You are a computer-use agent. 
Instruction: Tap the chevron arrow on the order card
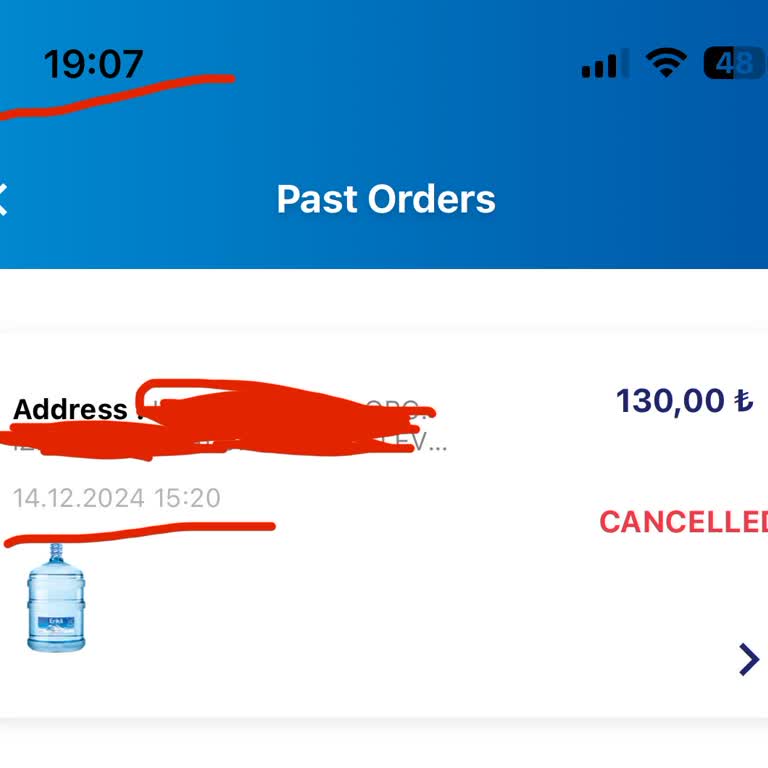748,659
